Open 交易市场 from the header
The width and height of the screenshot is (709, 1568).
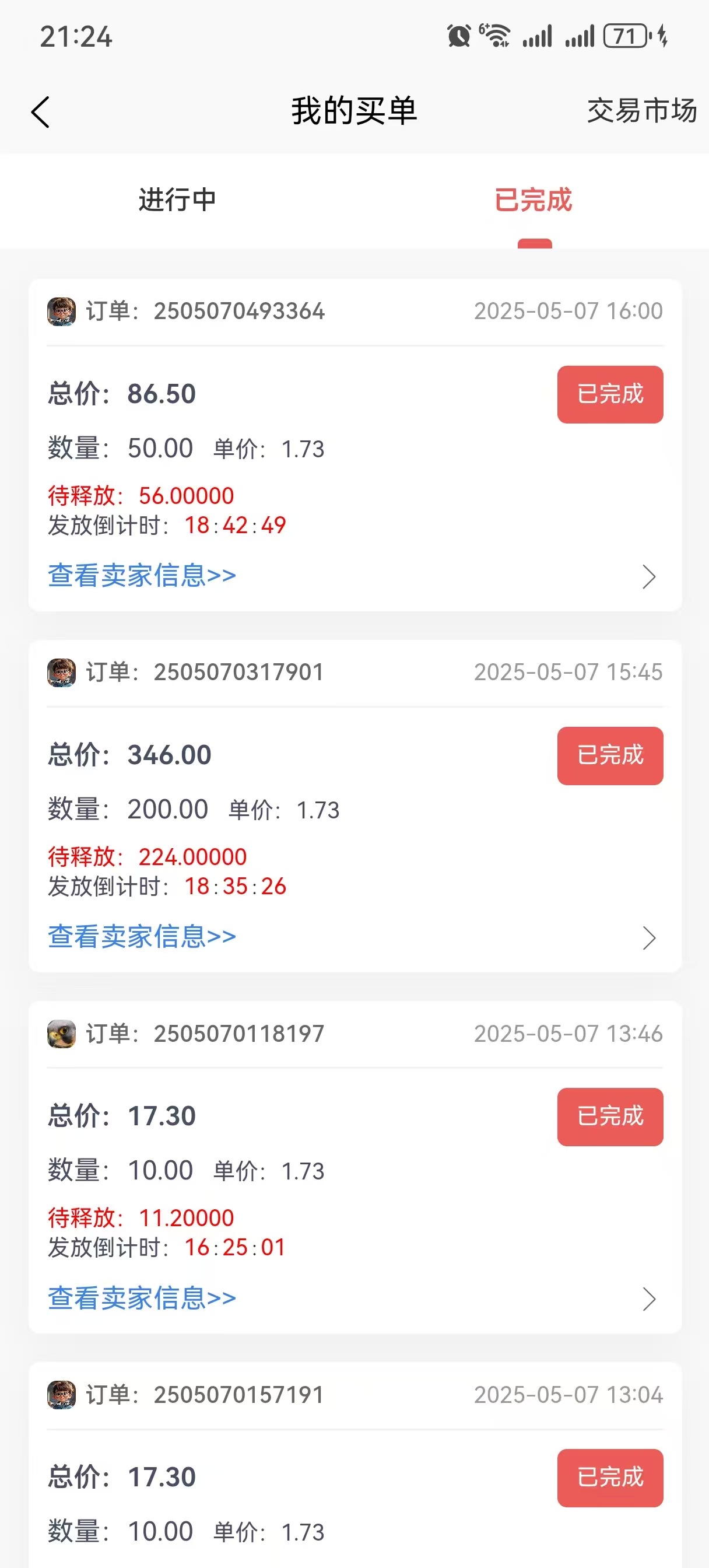641,111
